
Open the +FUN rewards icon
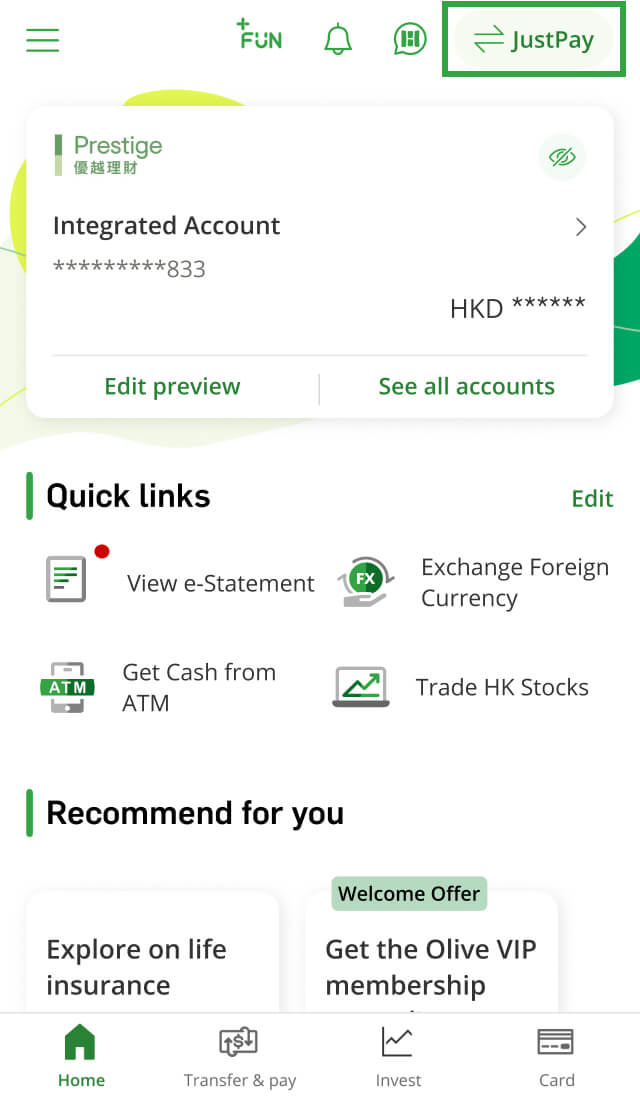[x=259, y=36]
